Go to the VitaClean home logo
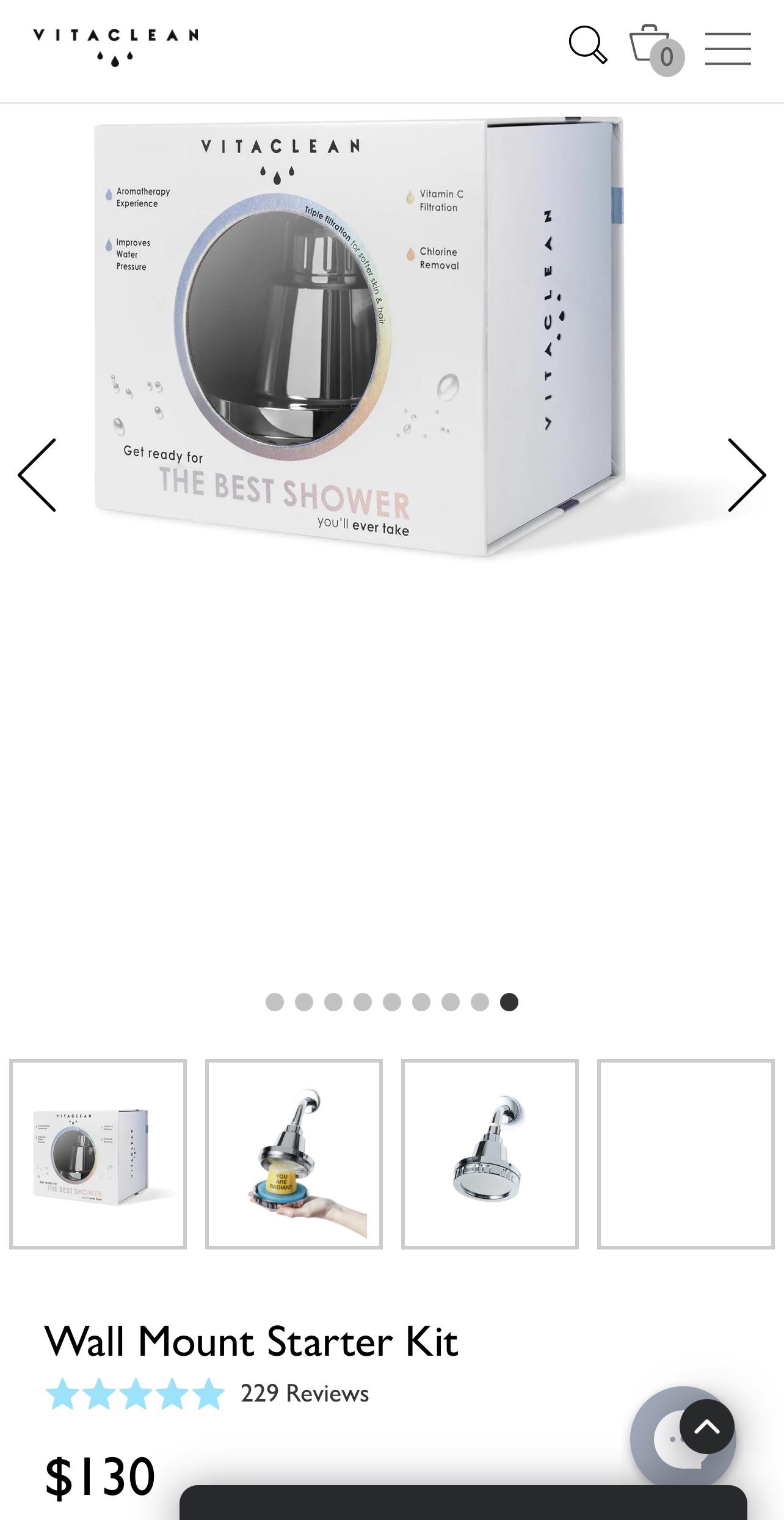The height and width of the screenshot is (1520, 784). point(115,46)
